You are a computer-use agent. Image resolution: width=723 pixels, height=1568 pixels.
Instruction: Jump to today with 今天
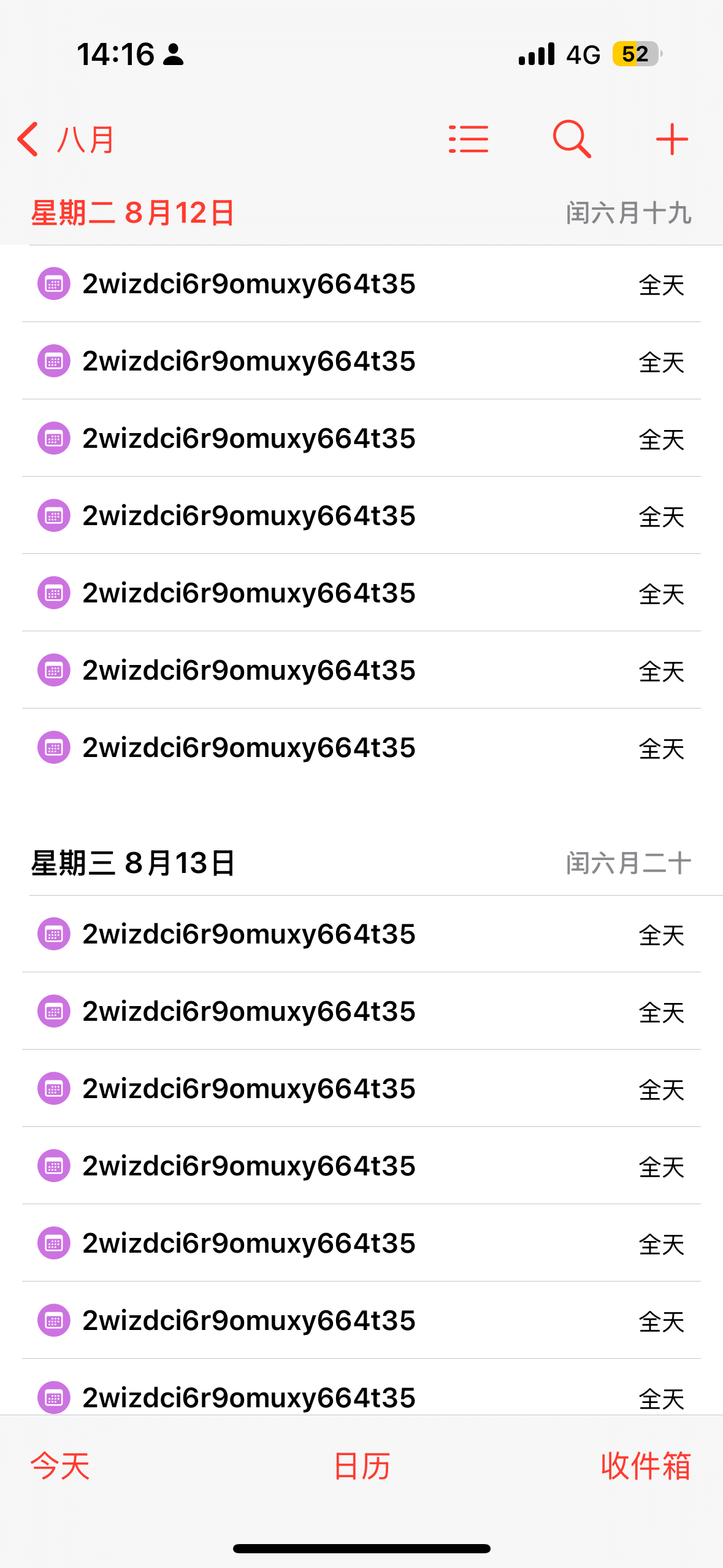60,1466
